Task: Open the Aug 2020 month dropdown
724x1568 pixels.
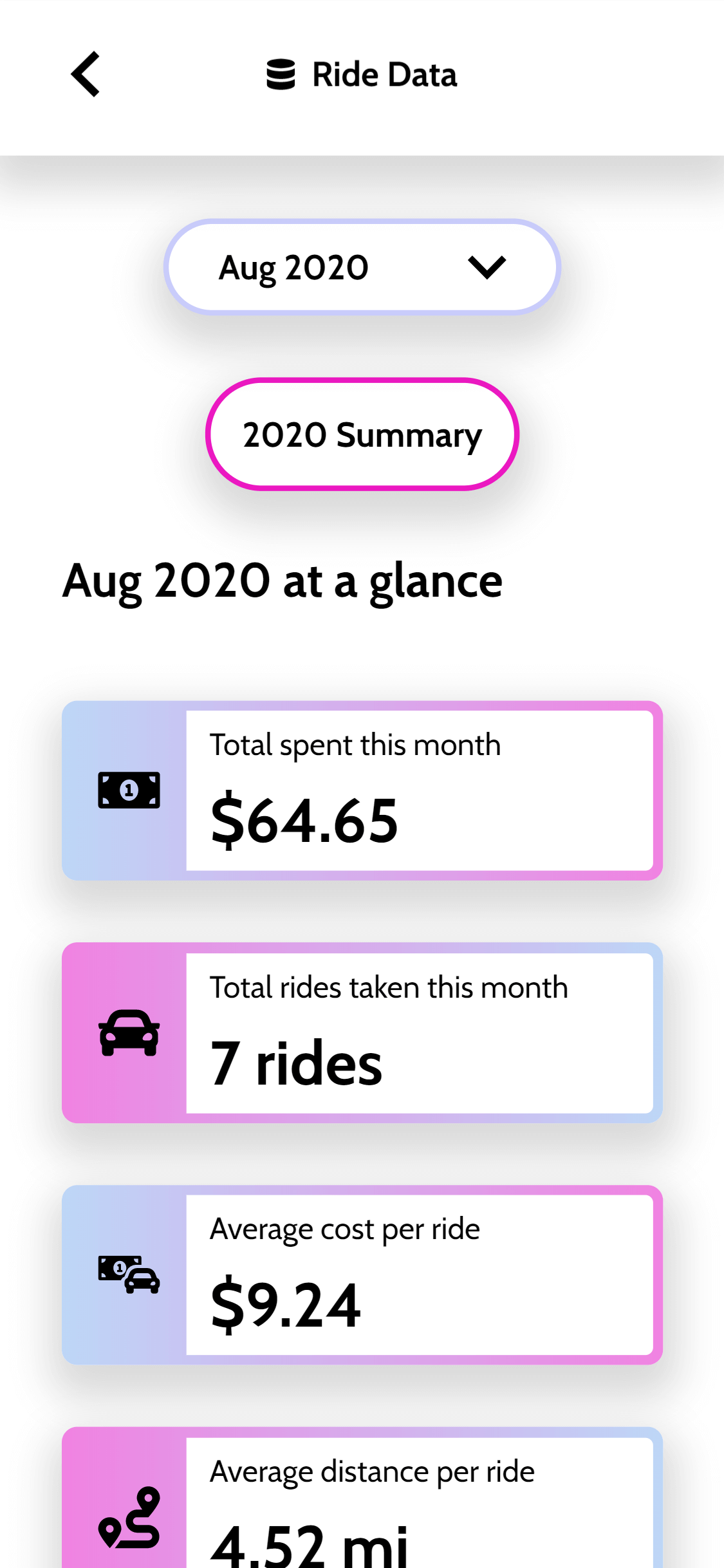Action: pos(362,267)
